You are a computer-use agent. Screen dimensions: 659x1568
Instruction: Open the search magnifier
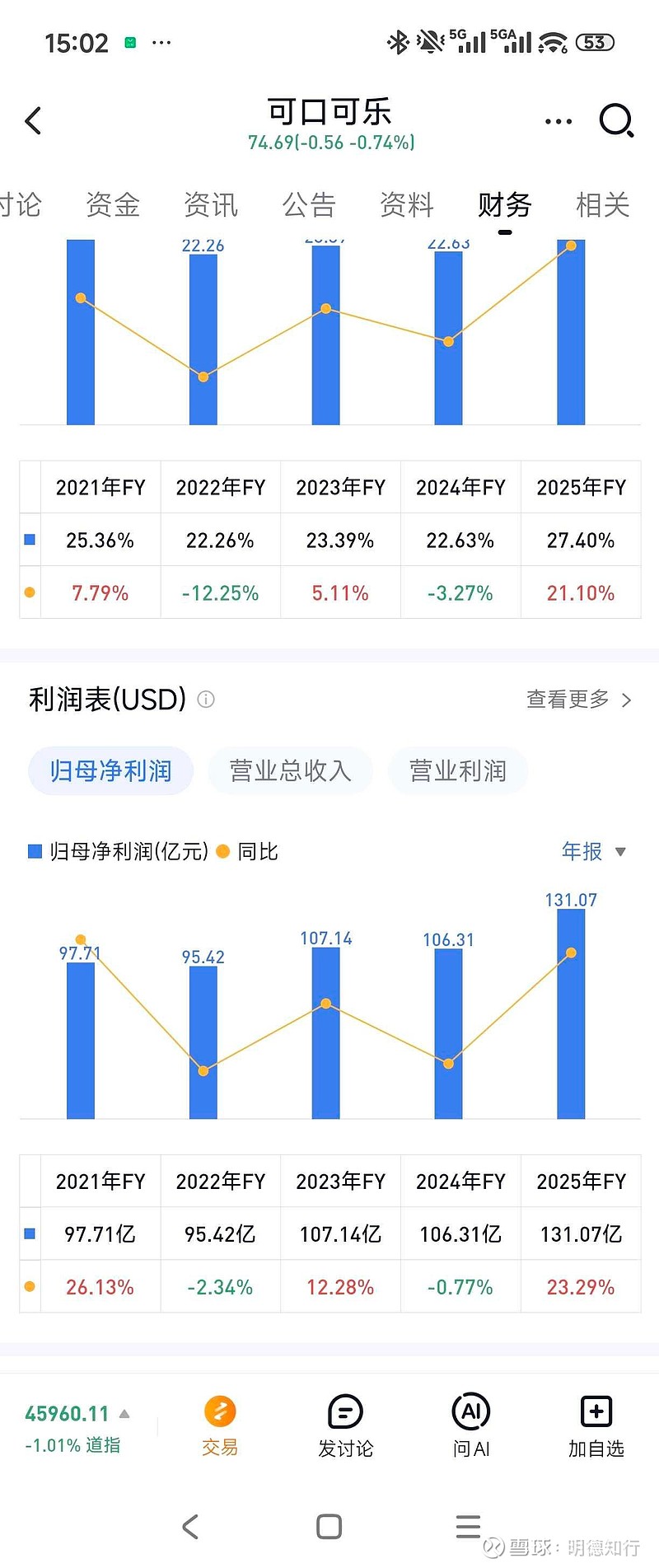(x=616, y=120)
